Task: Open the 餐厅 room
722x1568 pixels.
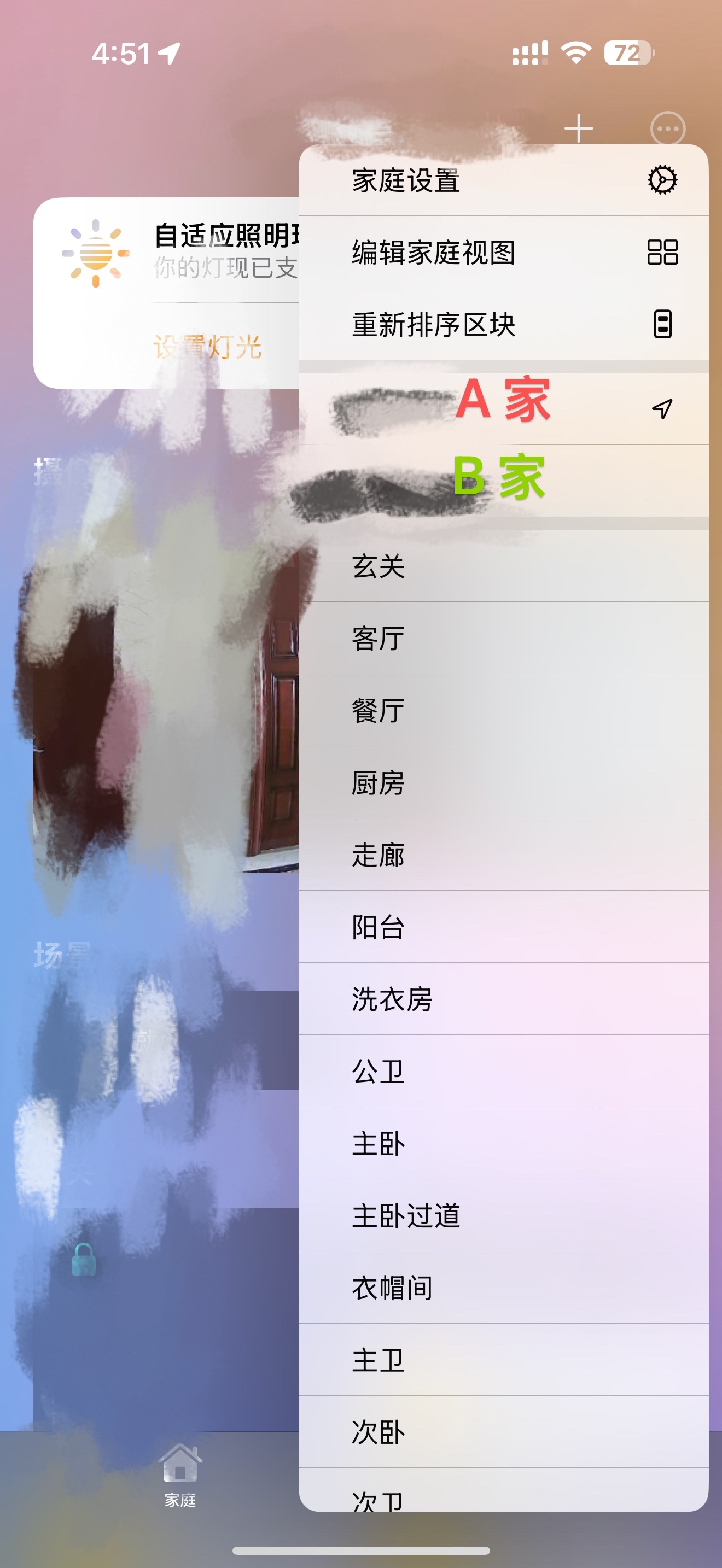Action: pos(503,710)
